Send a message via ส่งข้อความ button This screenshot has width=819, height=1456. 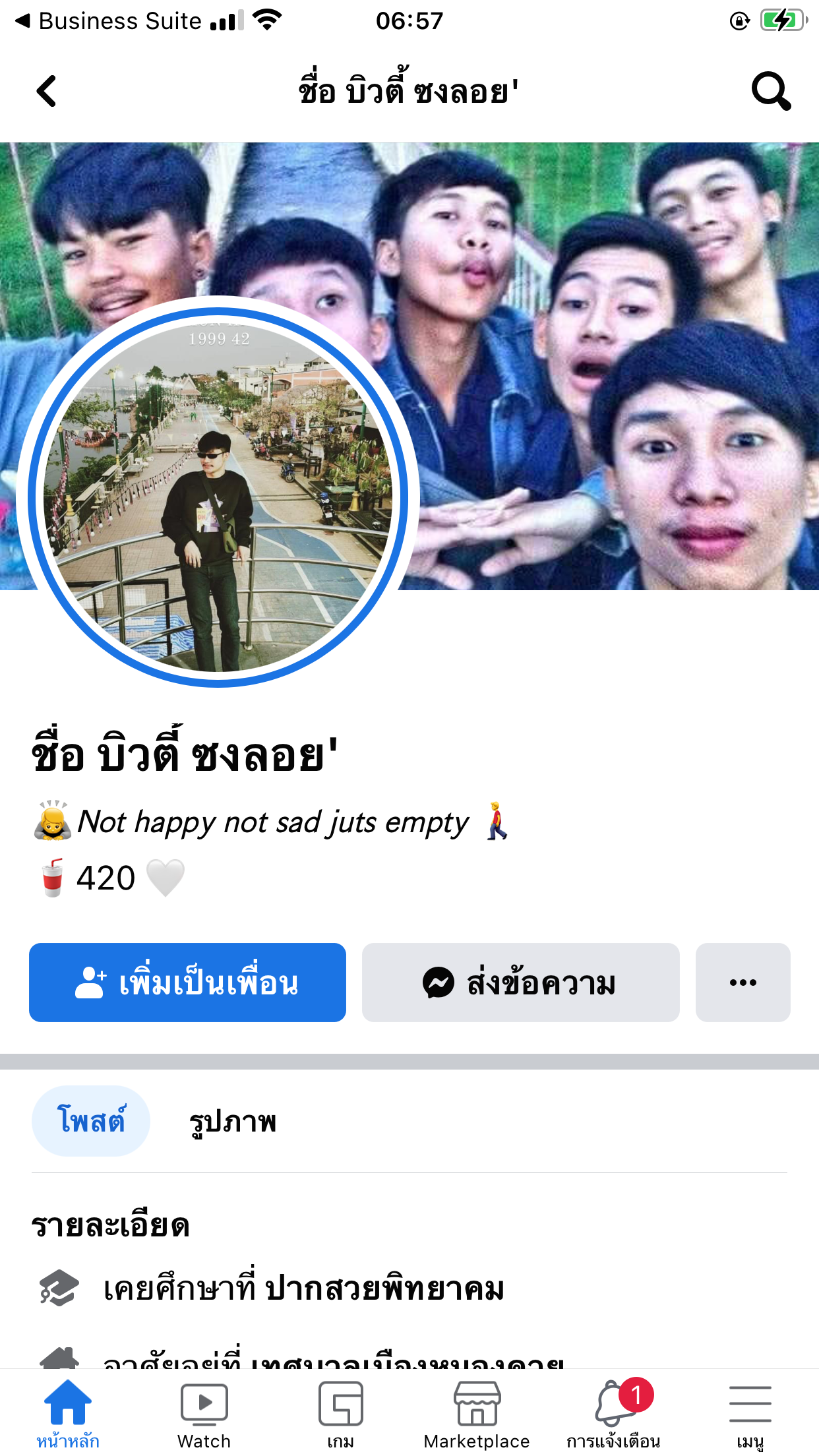click(520, 982)
